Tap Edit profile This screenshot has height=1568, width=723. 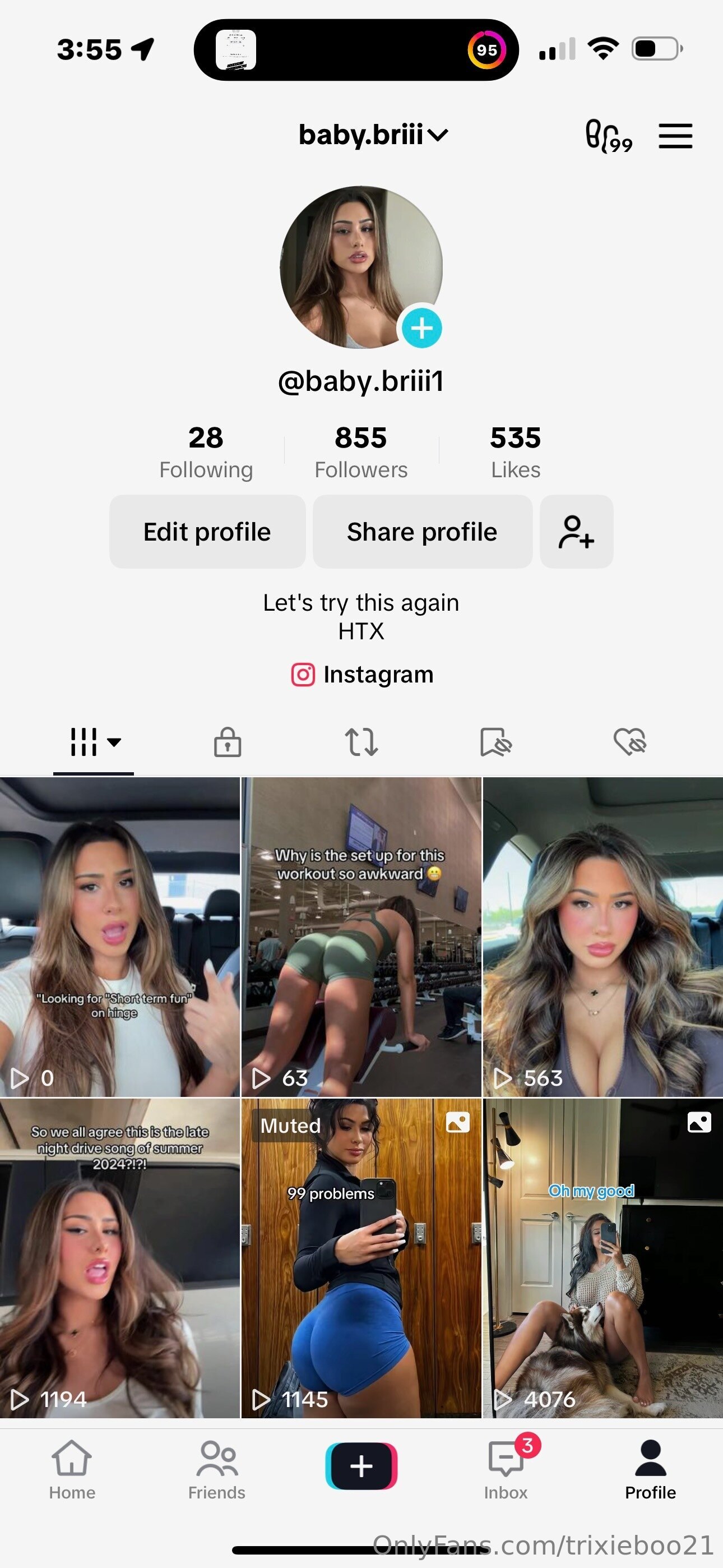[x=207, y=532]
